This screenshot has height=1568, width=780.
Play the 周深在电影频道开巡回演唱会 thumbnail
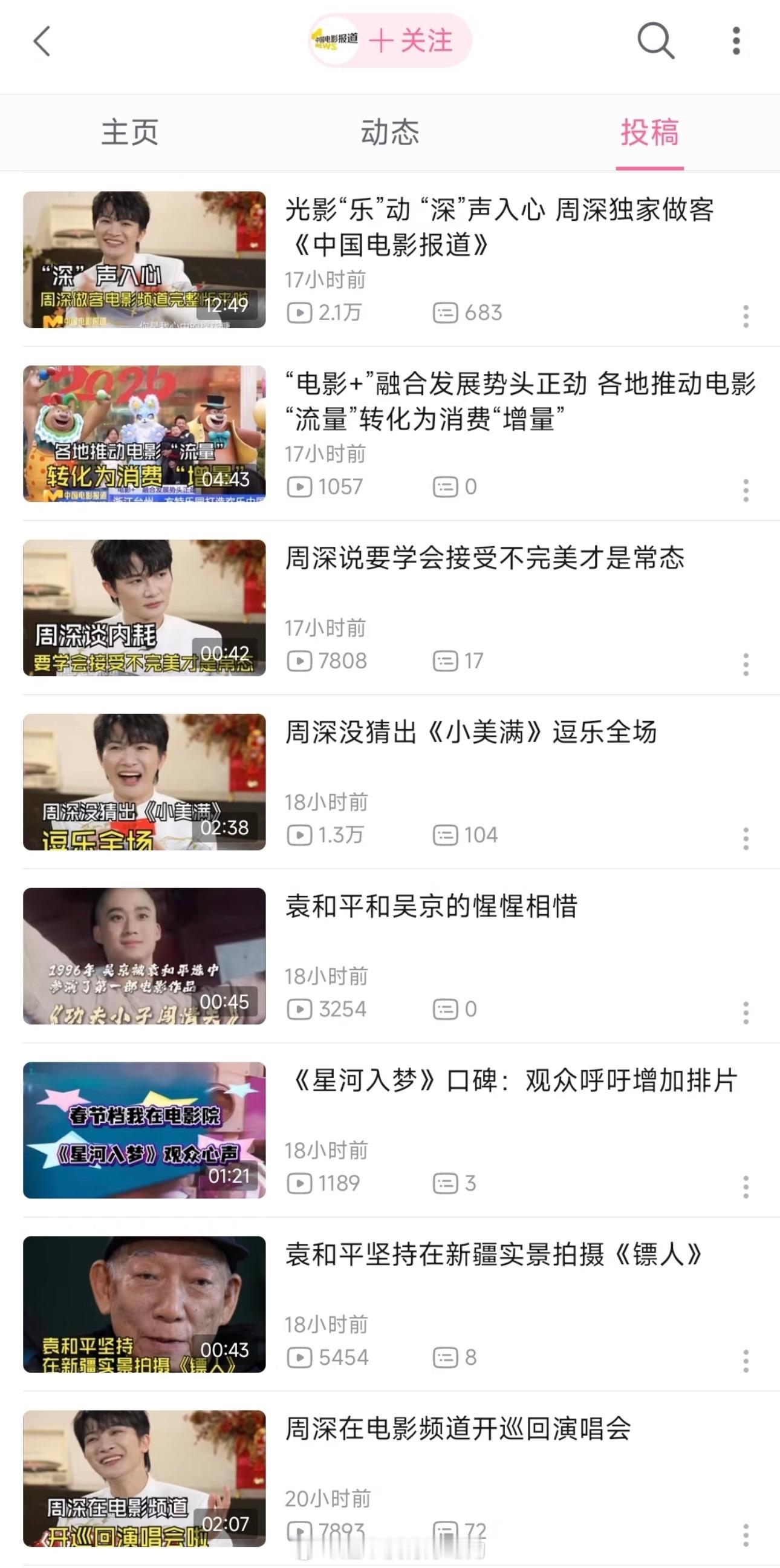[144, 1478]
